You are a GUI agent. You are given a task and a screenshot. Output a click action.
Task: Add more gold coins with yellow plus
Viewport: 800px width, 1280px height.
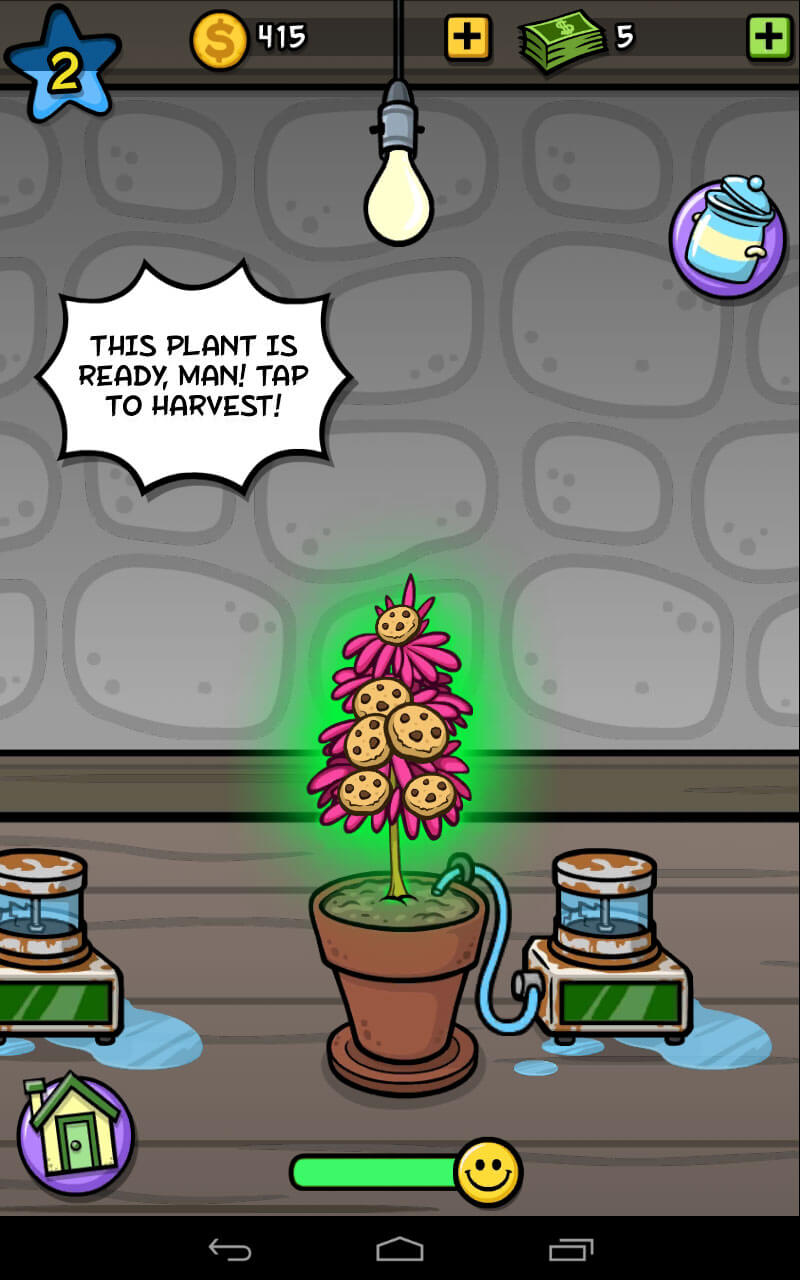click(467, 38)
